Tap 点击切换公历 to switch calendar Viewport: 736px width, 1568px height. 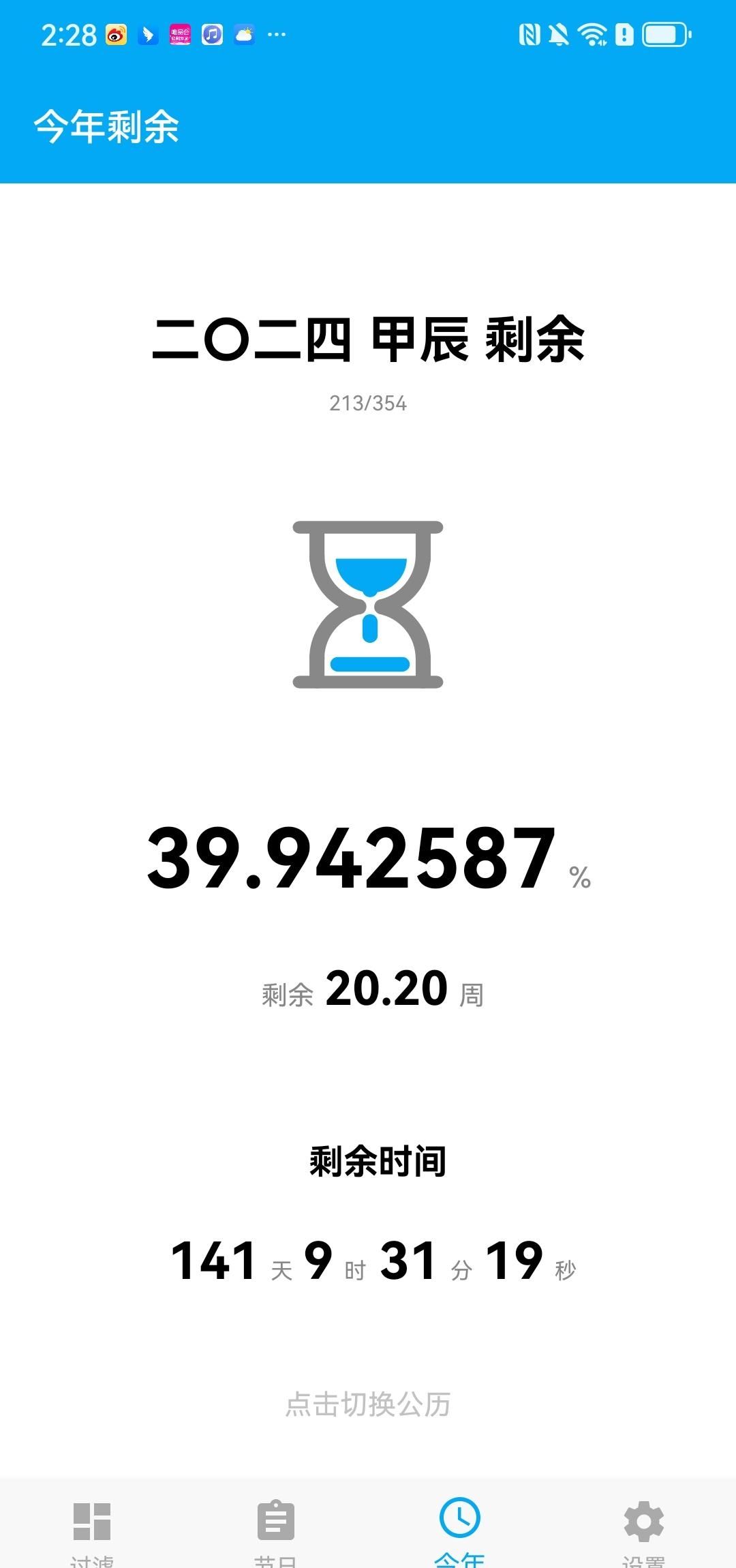tap(368, 1404)
